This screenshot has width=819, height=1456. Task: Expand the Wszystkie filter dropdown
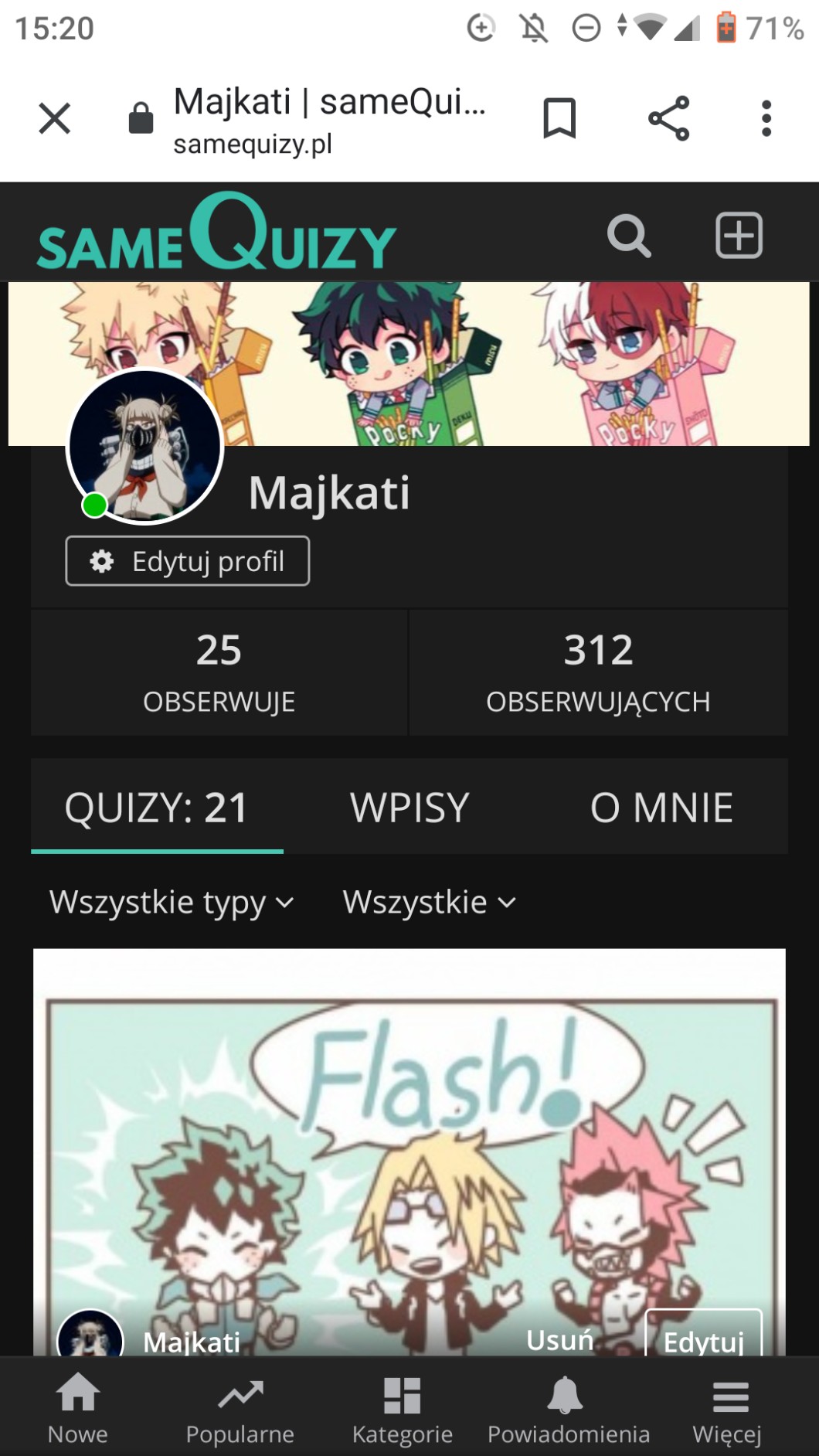coord(429,902)
